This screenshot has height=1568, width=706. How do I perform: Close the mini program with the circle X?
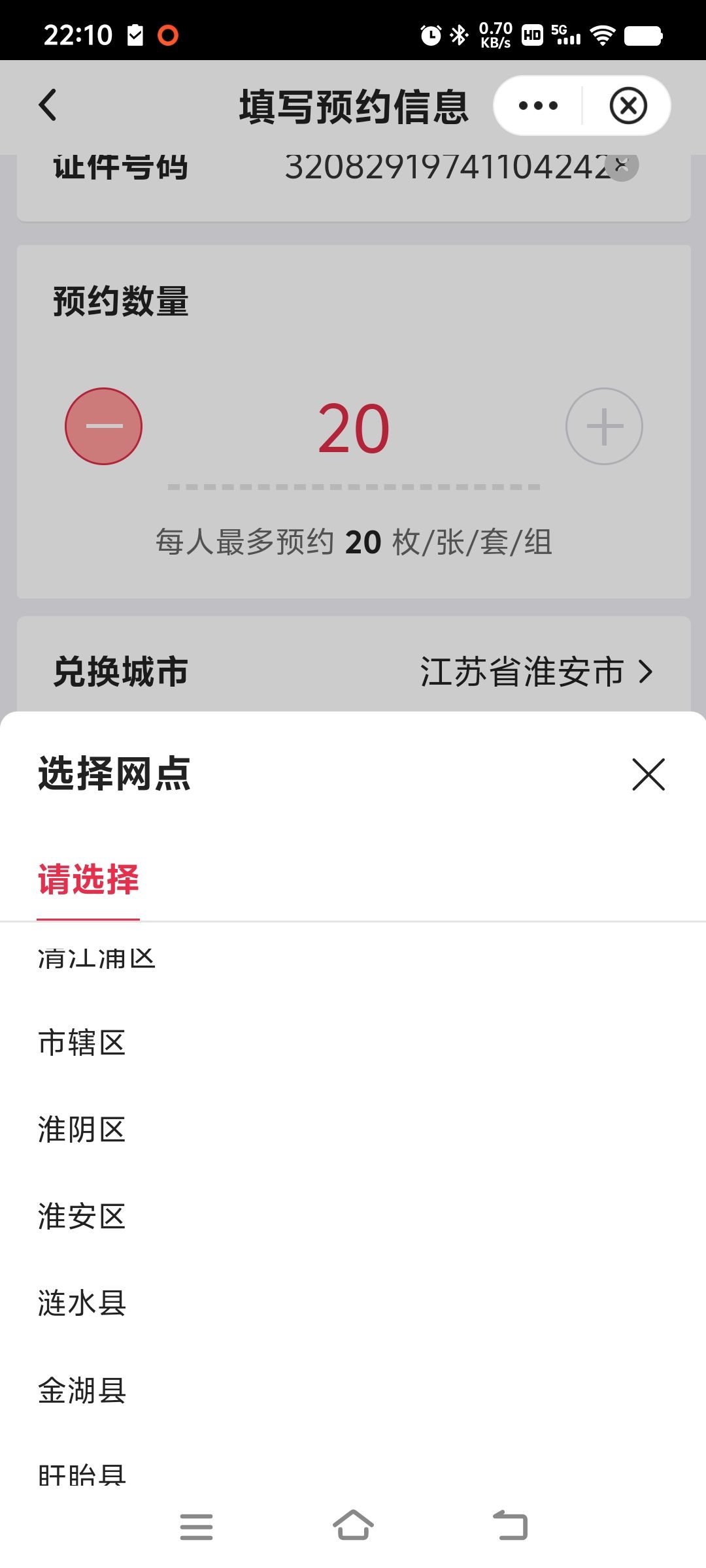(628, 105)
